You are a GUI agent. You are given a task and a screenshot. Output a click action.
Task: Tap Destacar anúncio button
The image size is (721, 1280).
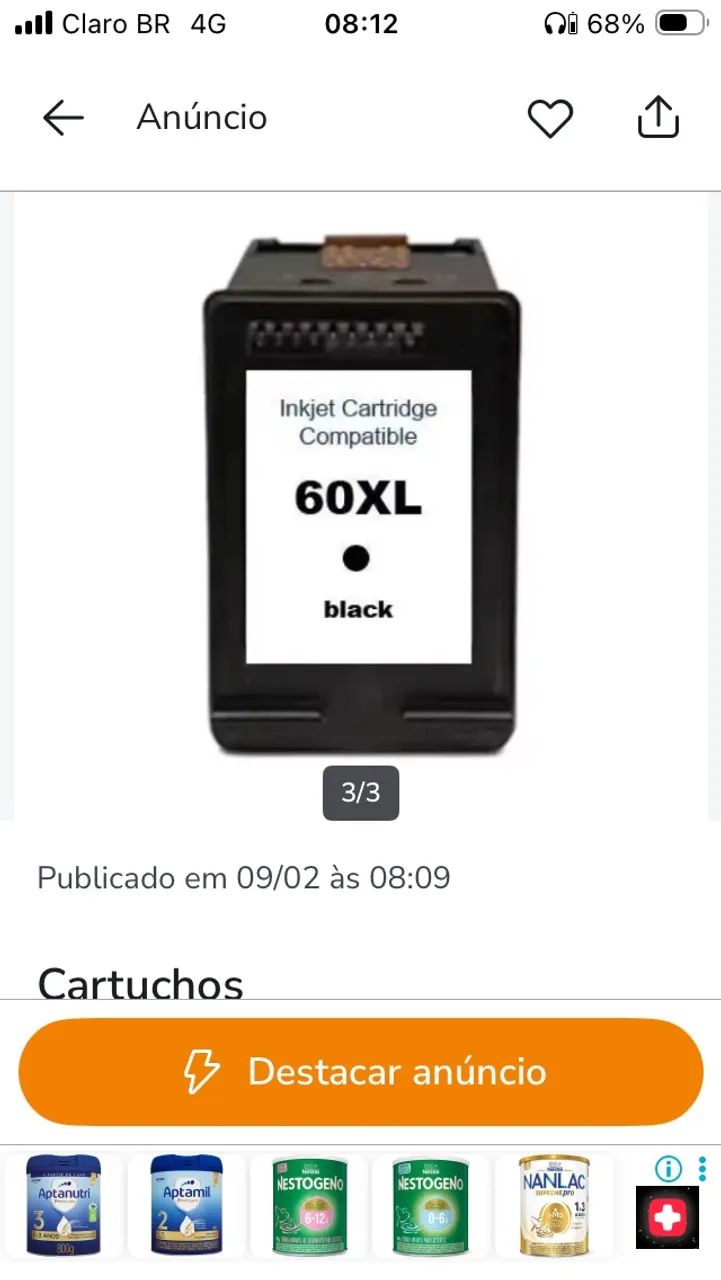(361, 1072)
